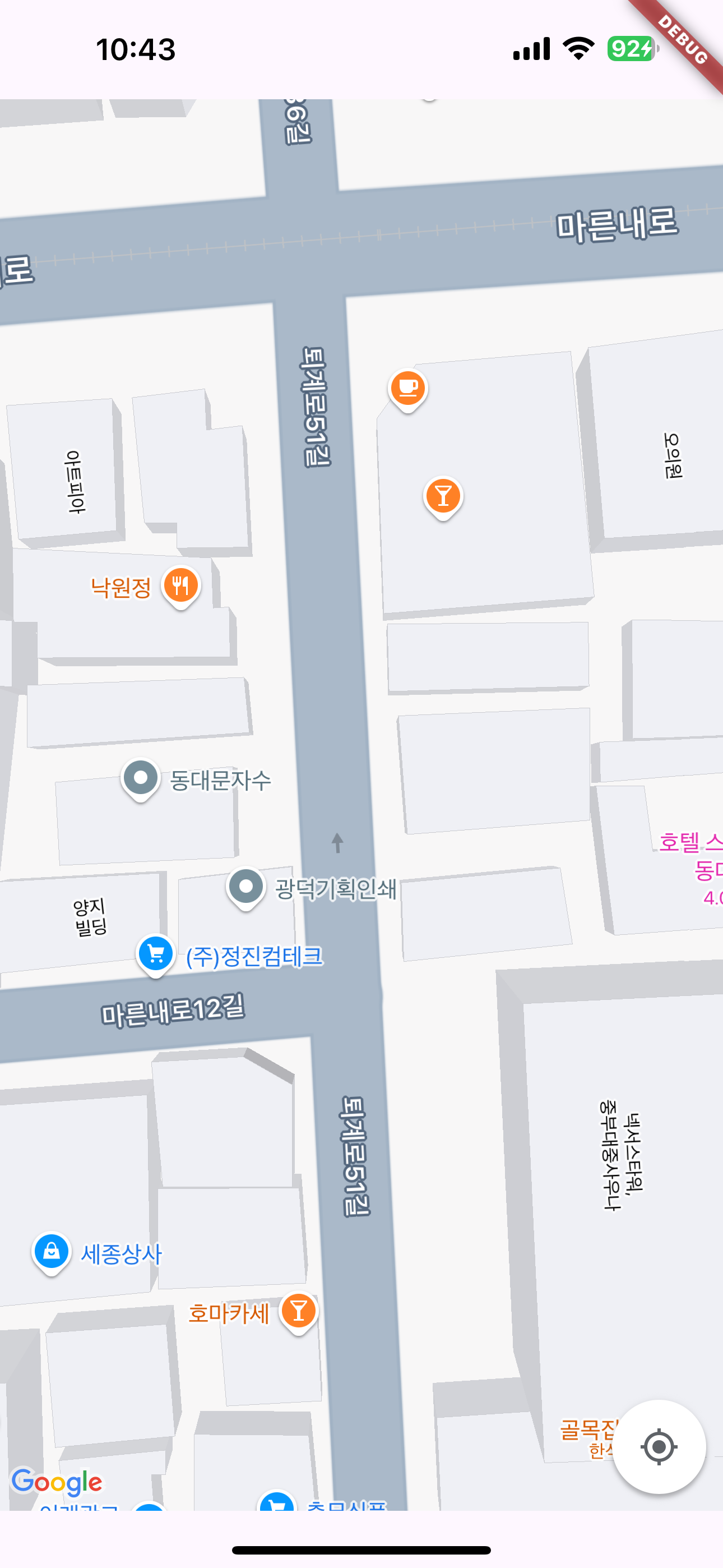Tap the 광덕기획인쇄 map pin

pyautogui.click(x=246, y=886)
